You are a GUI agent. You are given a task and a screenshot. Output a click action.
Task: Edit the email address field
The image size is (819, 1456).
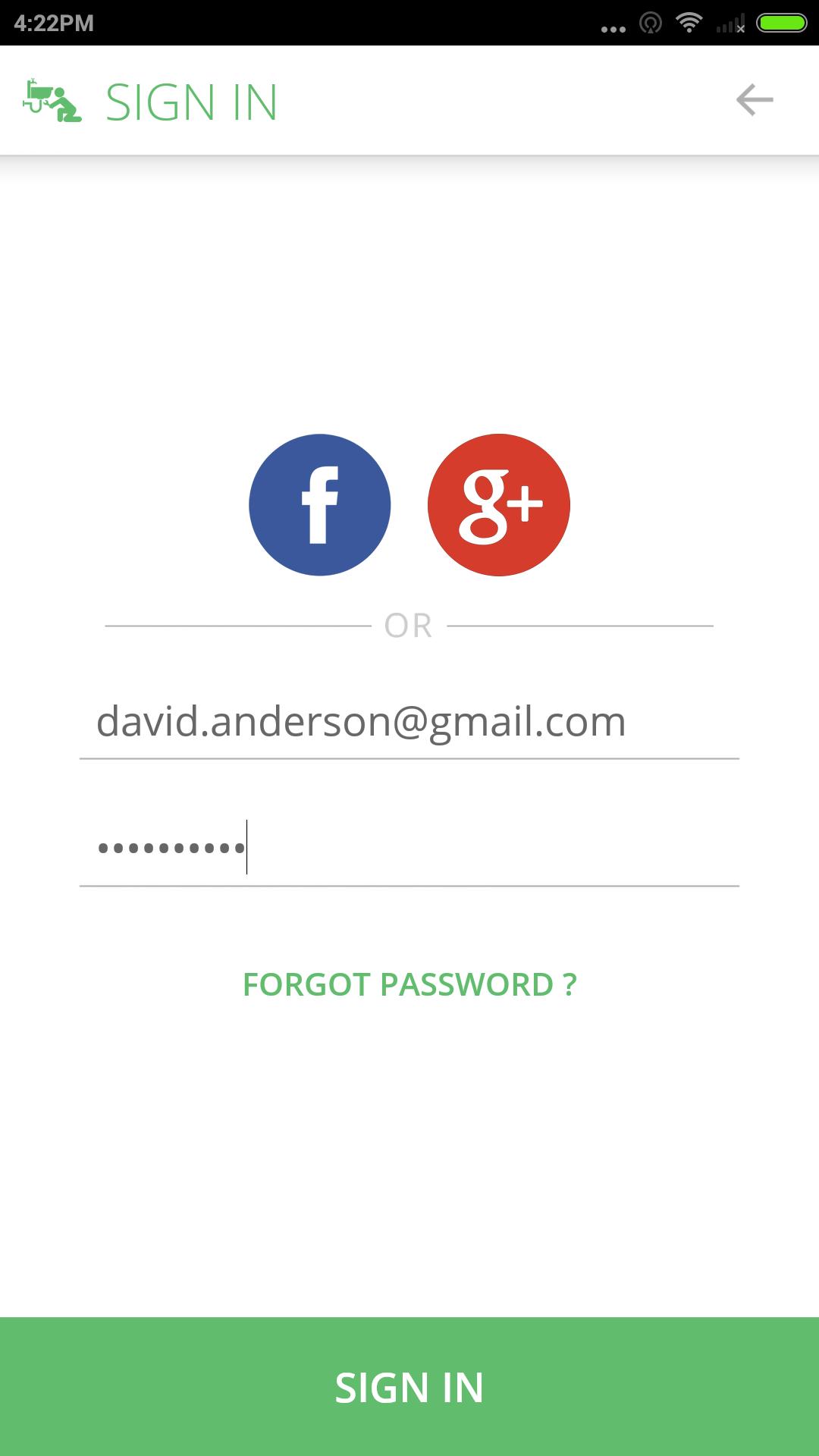409,722
